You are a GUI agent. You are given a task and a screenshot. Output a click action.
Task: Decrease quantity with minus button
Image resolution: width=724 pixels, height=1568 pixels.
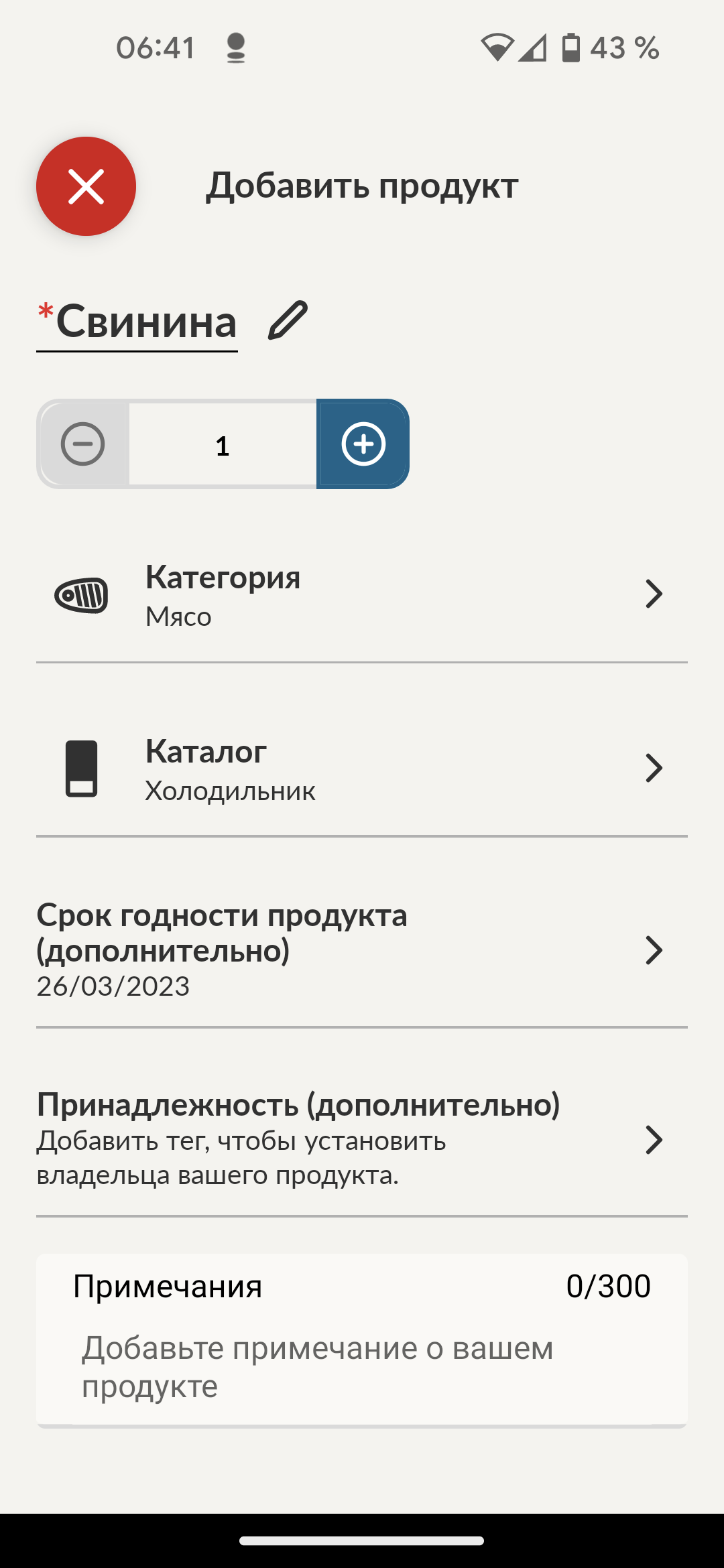point(83,444)
